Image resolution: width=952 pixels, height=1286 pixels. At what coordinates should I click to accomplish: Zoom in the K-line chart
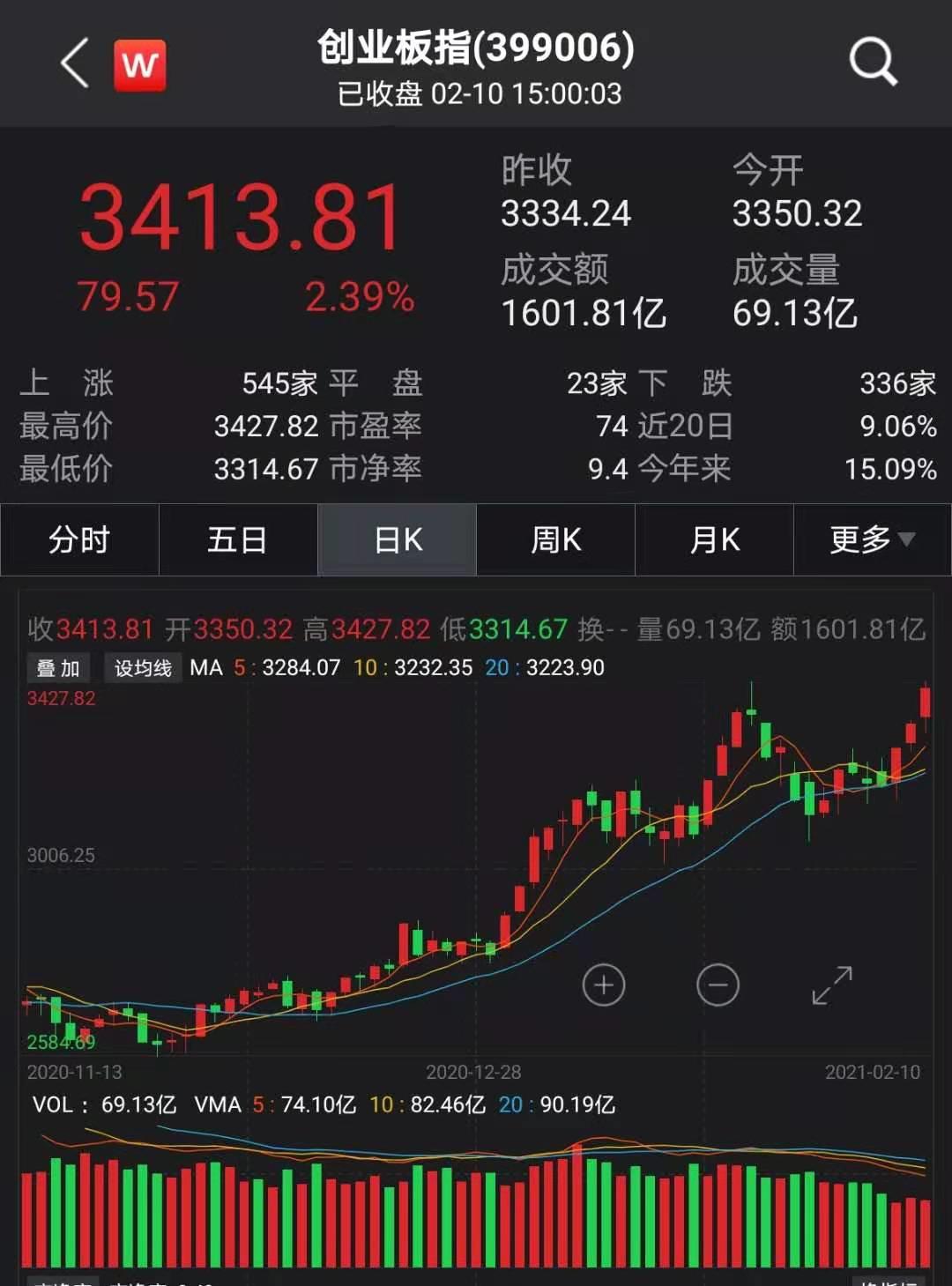coord(604,985)
